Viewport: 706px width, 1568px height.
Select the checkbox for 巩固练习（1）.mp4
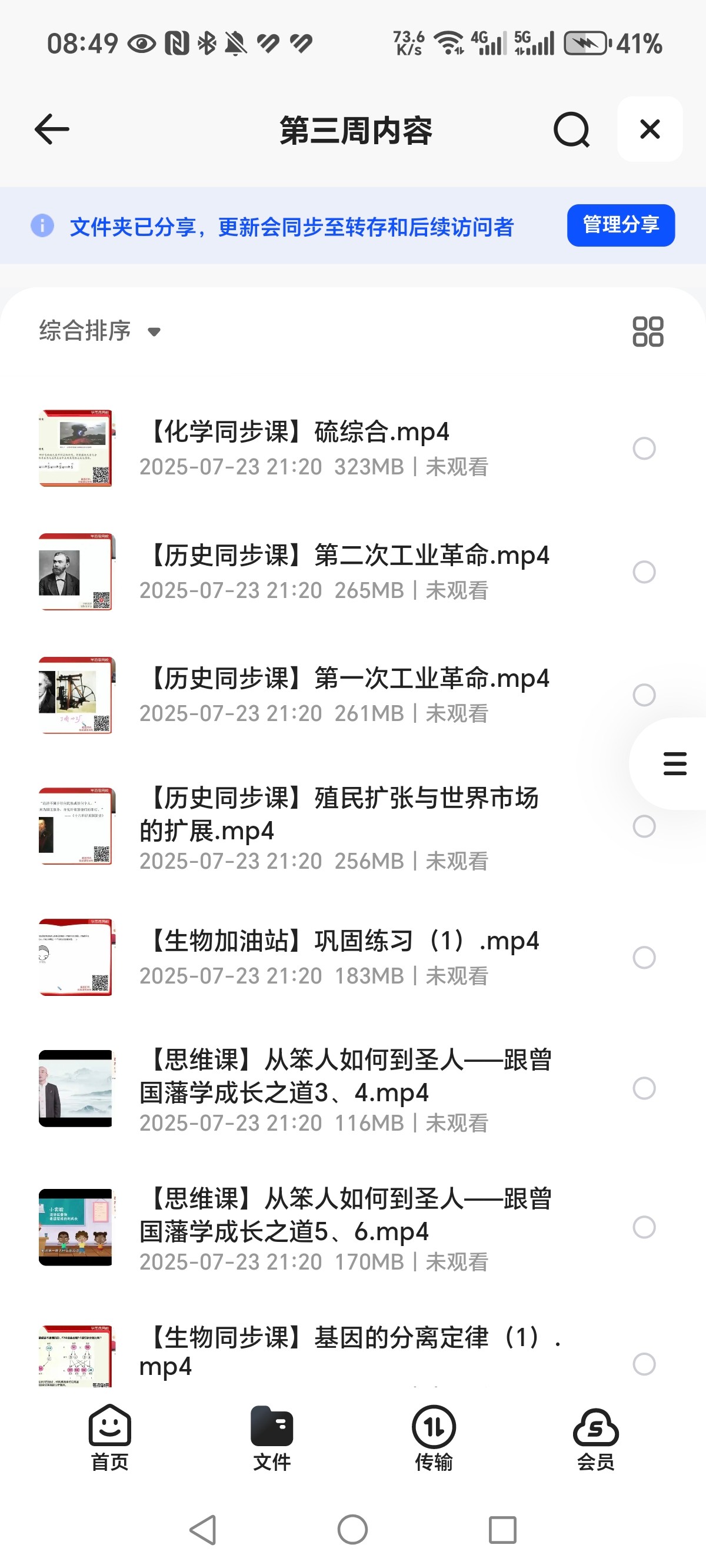point(644,958)
